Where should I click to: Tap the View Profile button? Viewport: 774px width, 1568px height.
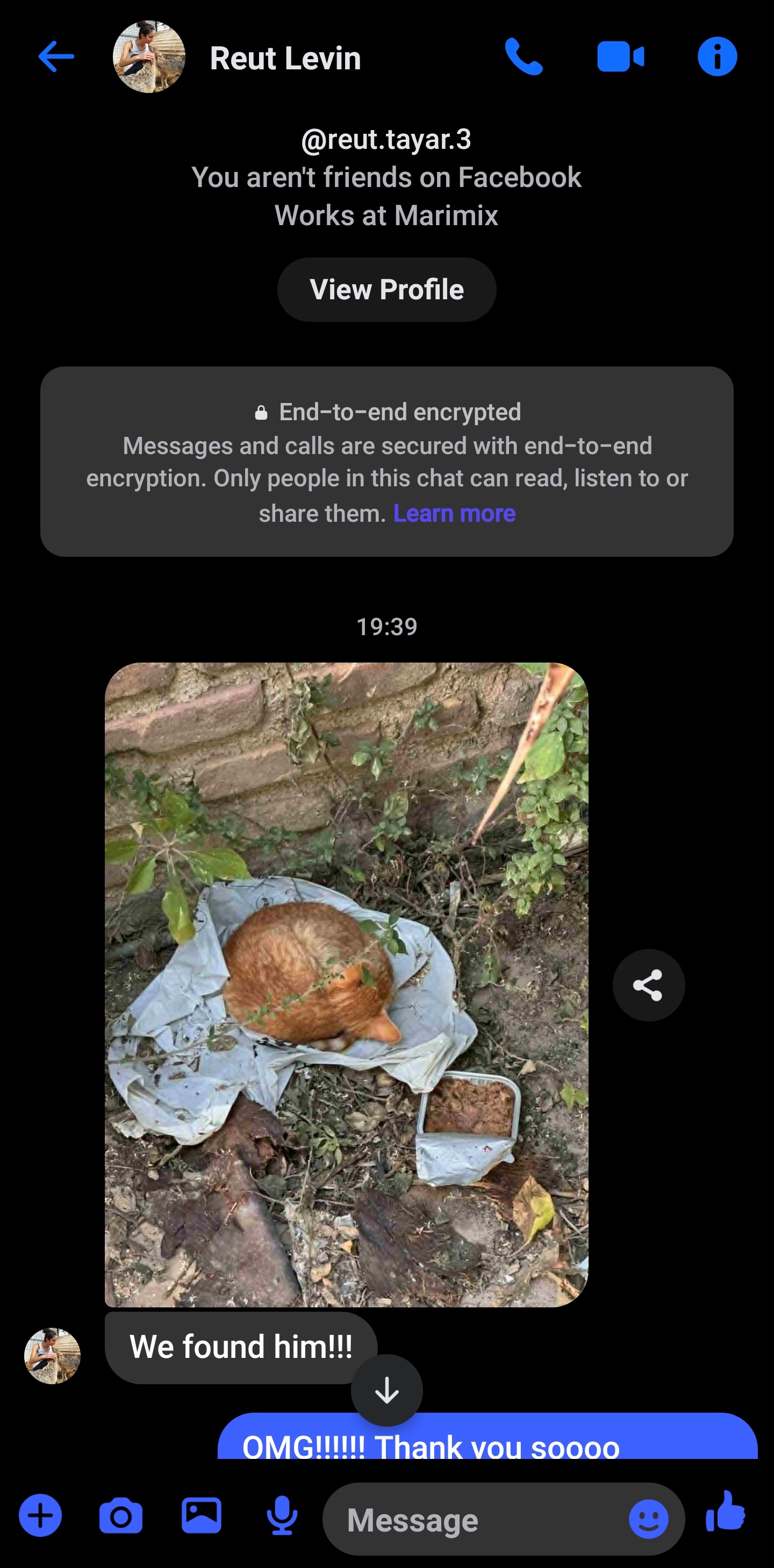pos(386,290)
